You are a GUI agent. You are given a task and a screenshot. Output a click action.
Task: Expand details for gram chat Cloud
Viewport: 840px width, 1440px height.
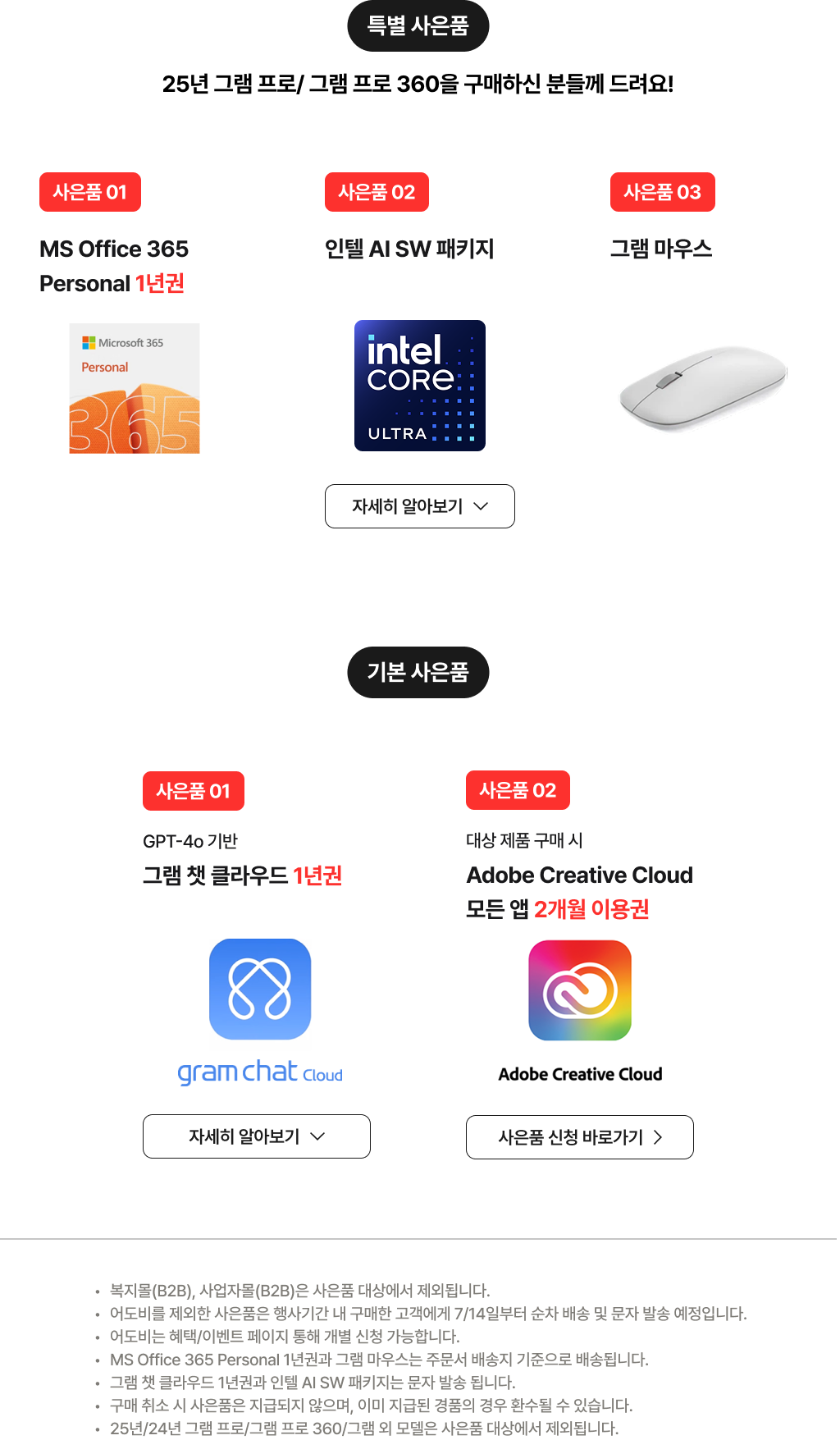256,1136
